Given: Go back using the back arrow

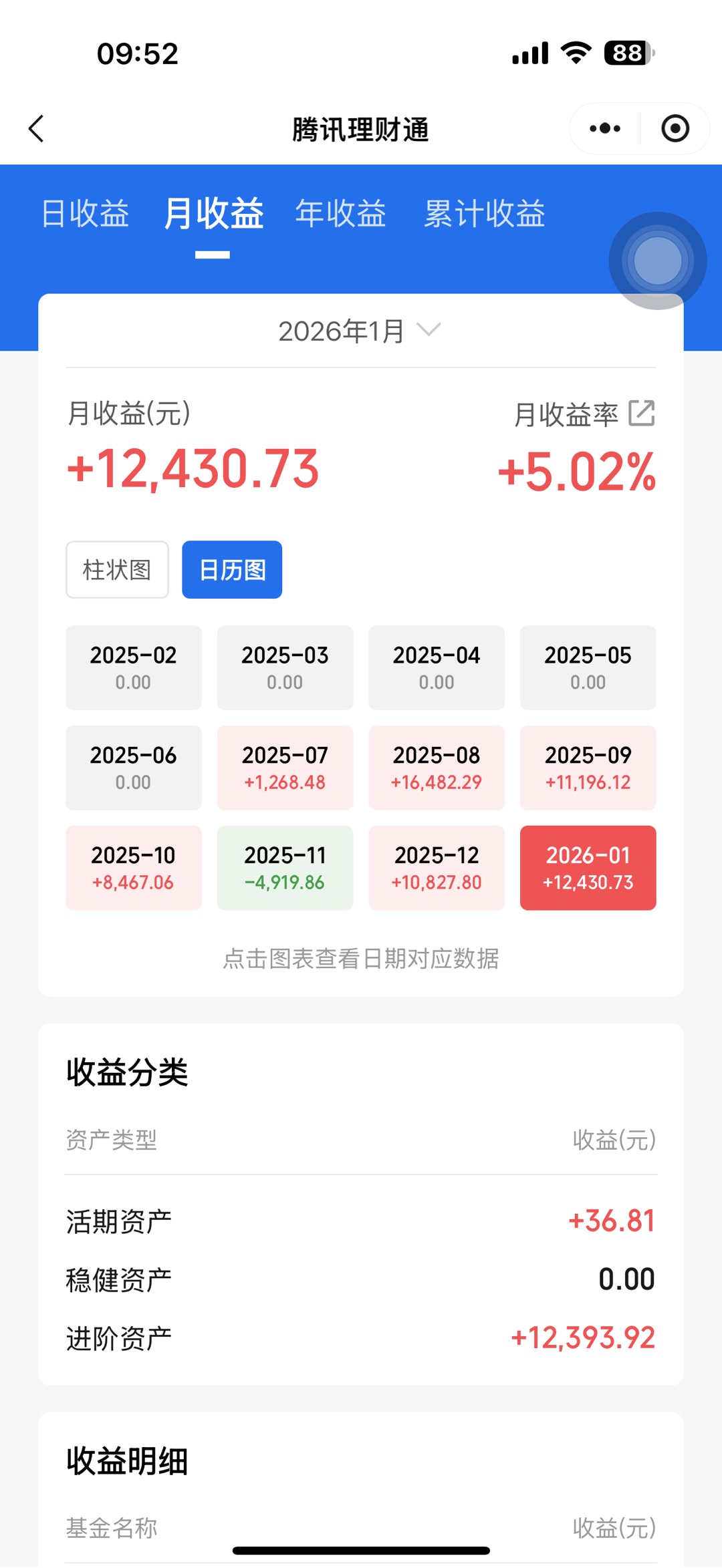Looking at the screenshot, I should pos(37,129).
